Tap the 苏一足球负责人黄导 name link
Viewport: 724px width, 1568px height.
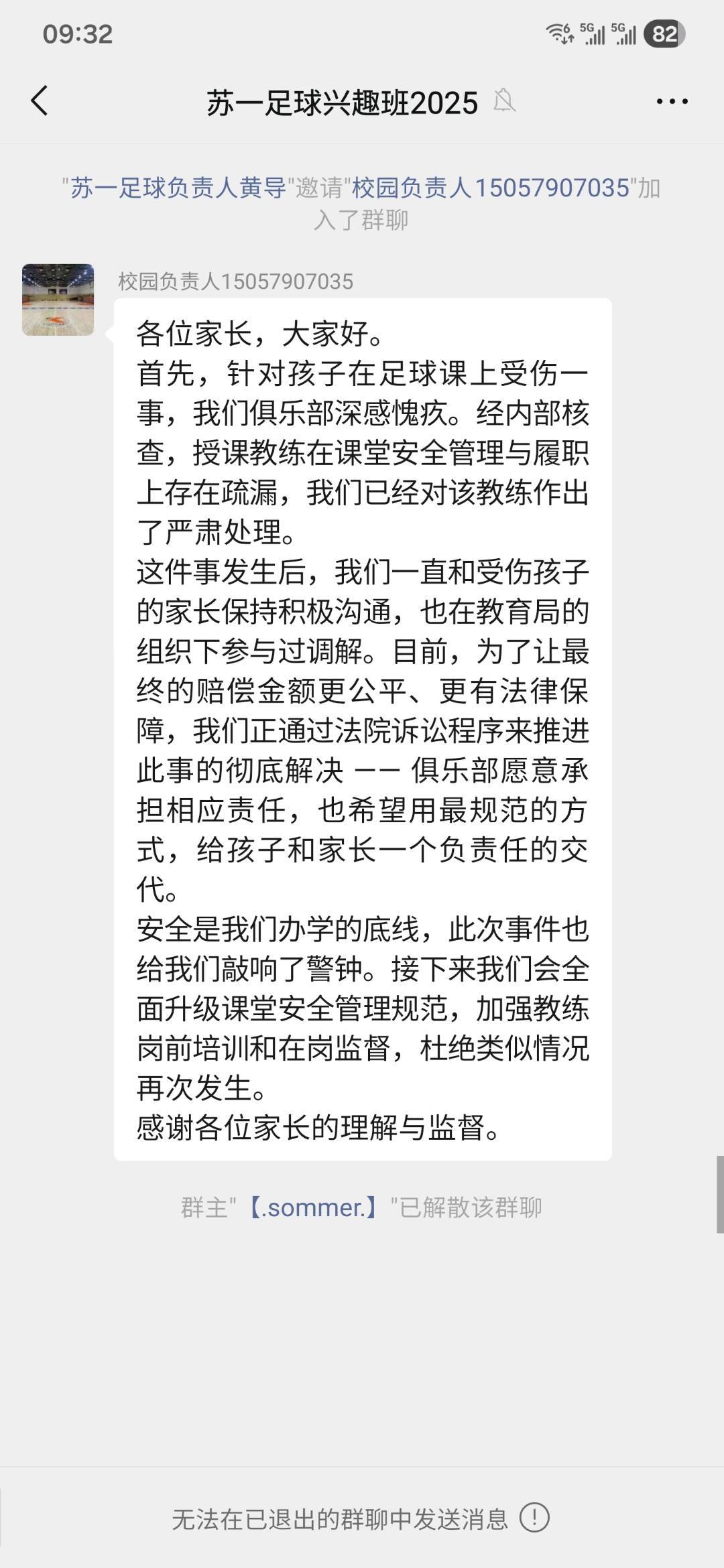178,188
